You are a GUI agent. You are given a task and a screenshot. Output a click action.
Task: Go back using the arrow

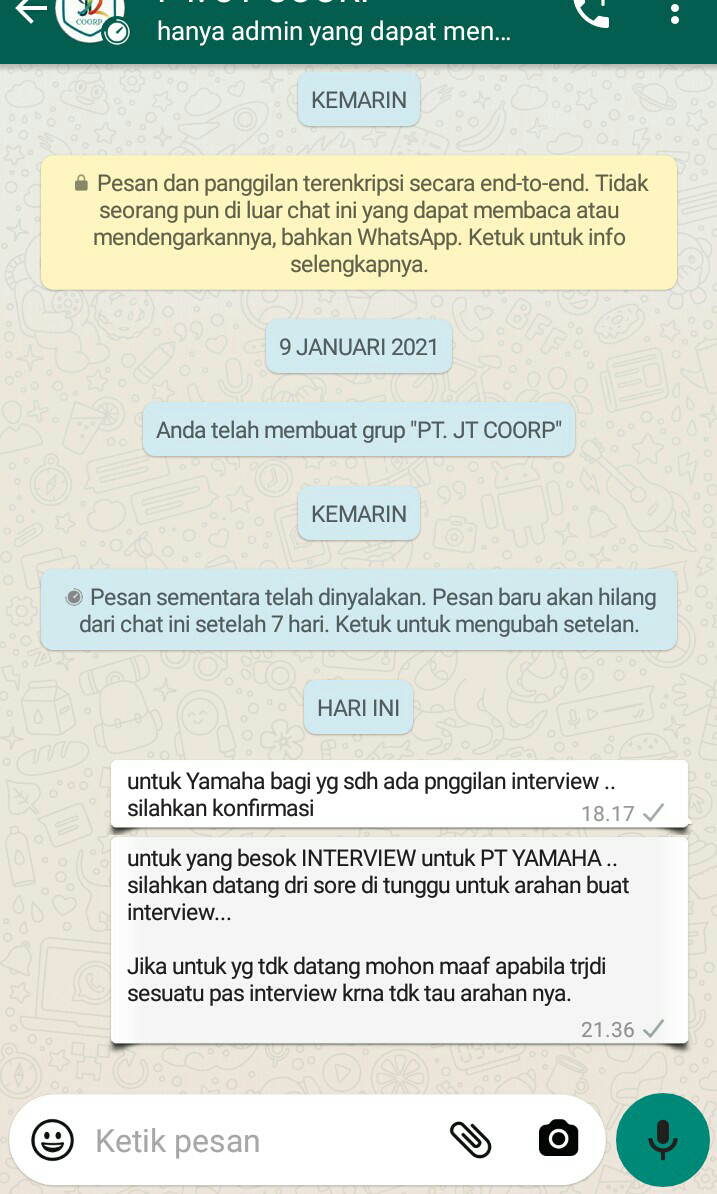[30, 12]
